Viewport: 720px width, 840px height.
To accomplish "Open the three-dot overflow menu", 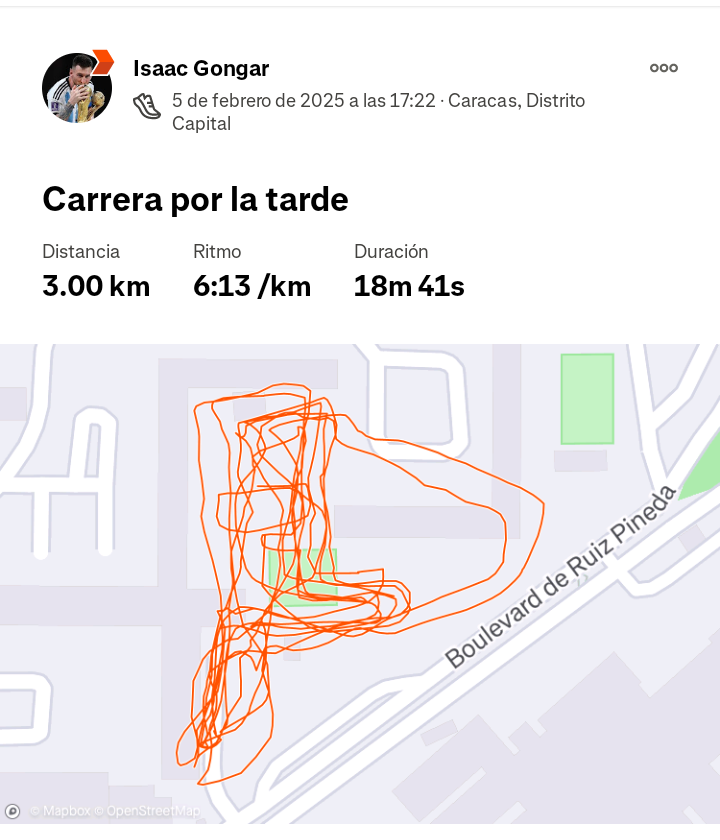I will tap(664, 68).
